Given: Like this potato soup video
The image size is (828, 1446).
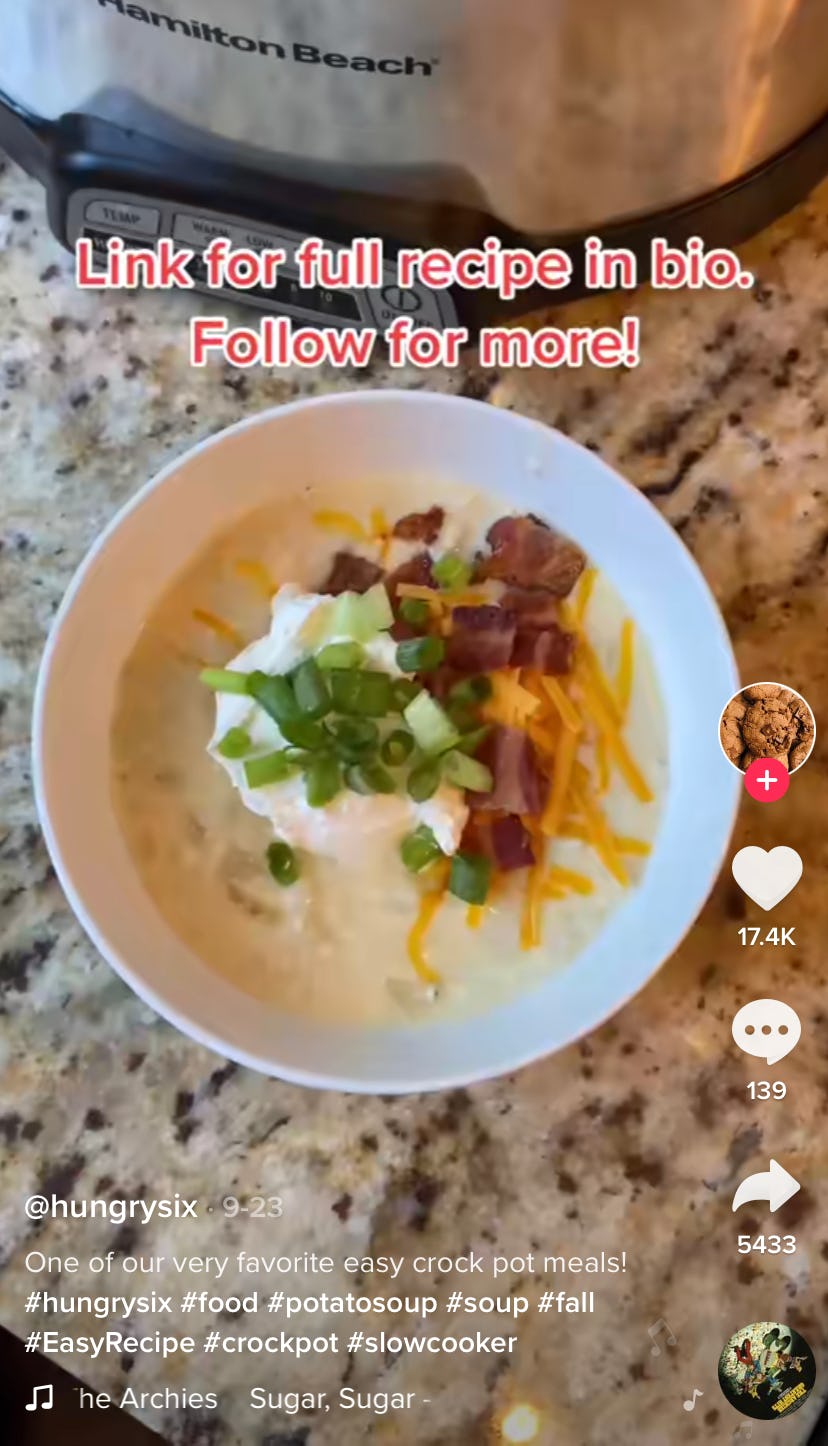Looking at the screenshot, I should click(766, 878).
